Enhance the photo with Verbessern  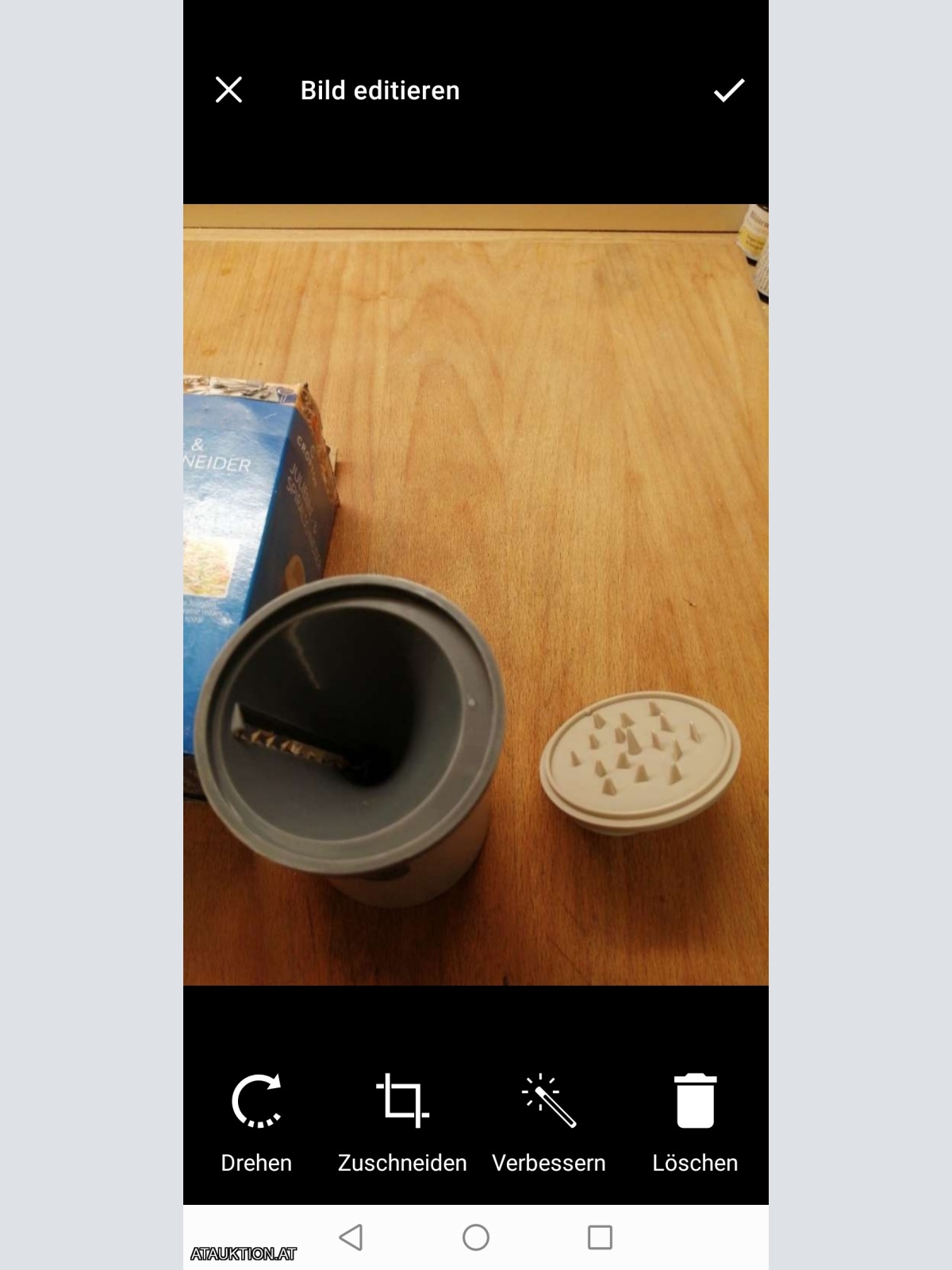pos(548,1119)
